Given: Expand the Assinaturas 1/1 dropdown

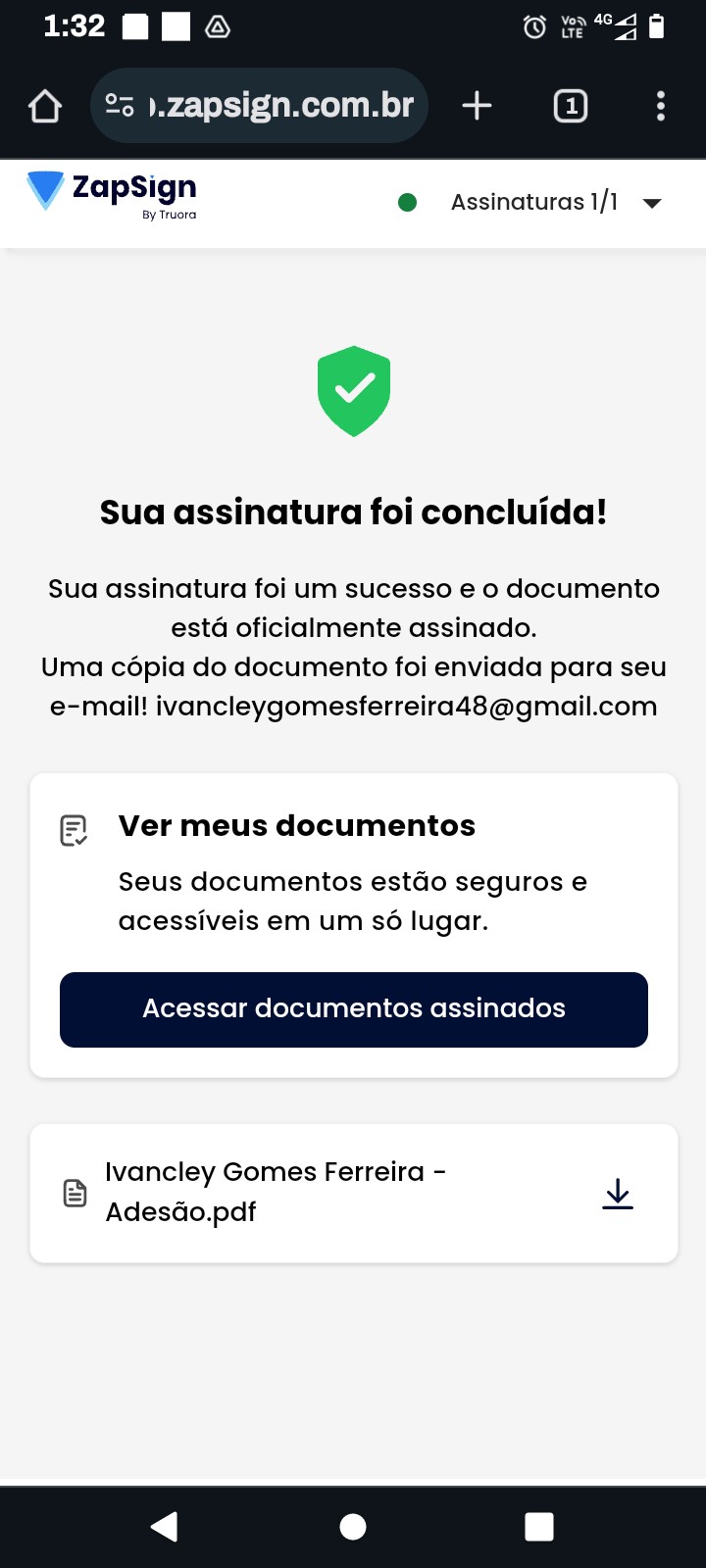Looking at the screenshot, I should [x=650, y=203].
